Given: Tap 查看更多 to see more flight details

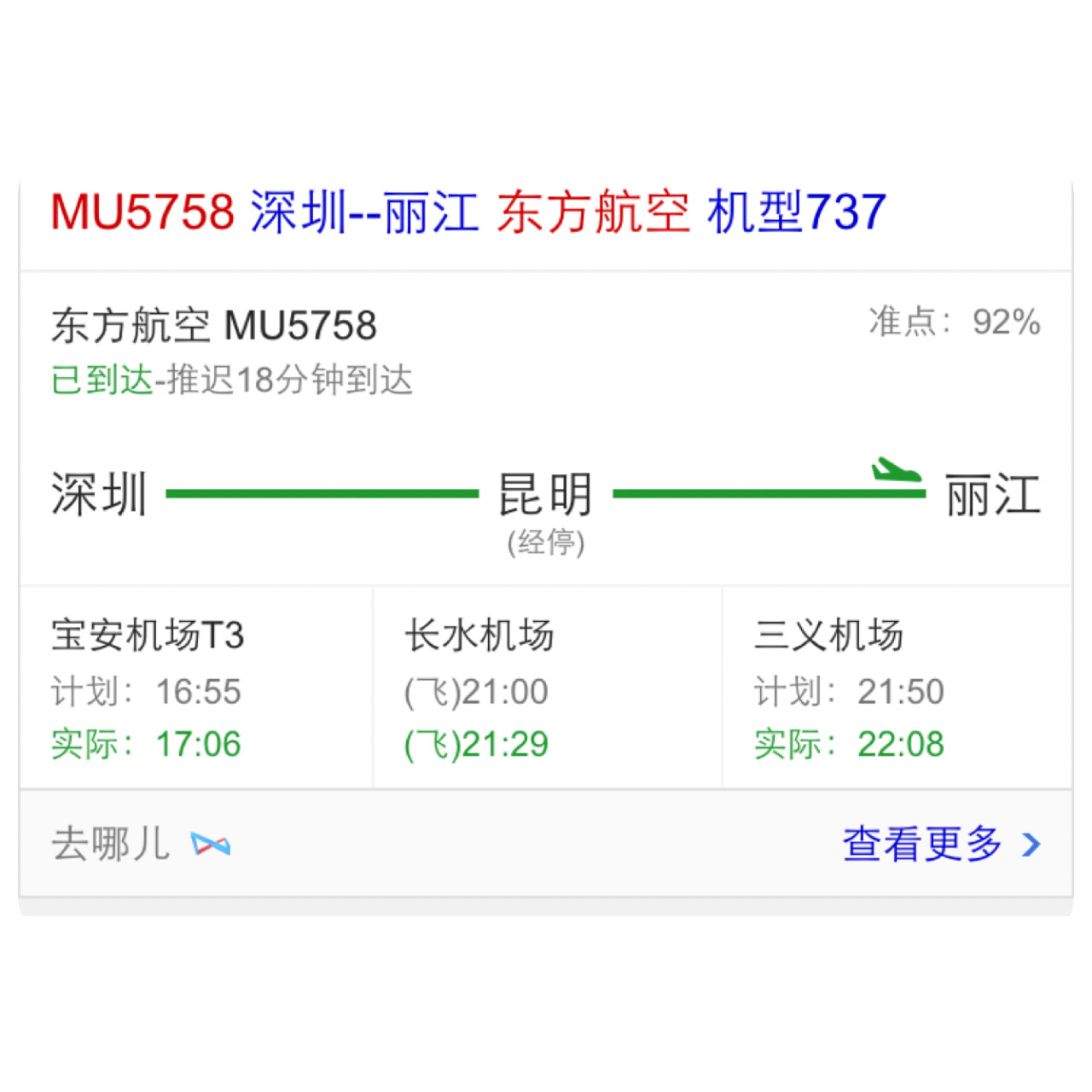Looking at the screenshot, I should point(938,845).
